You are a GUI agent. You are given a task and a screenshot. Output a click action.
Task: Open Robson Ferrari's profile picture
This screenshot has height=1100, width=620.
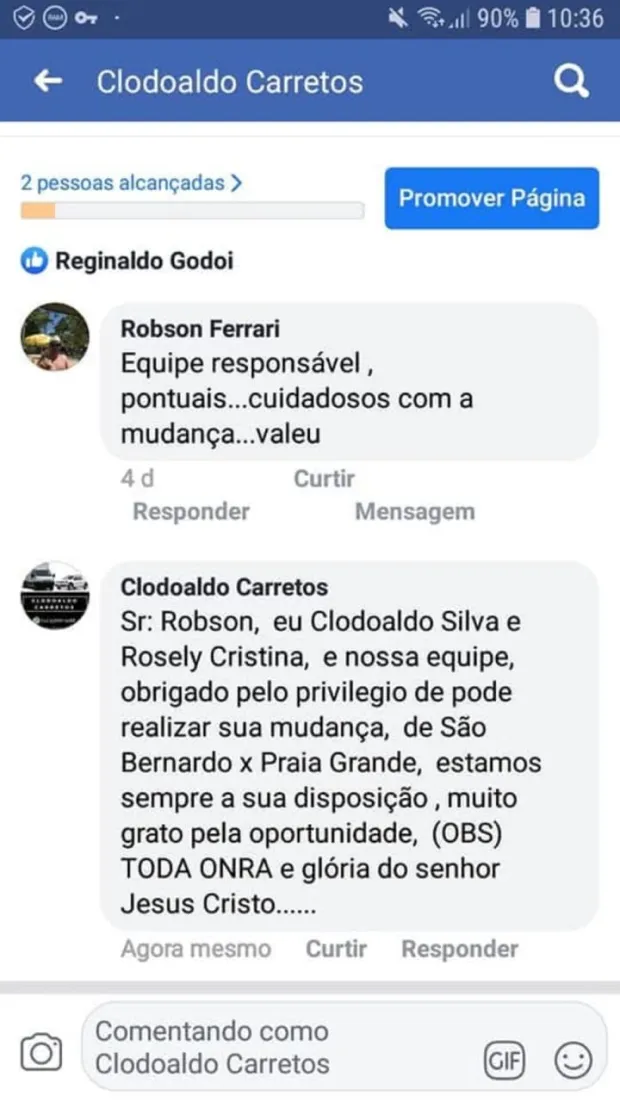click(55, 337)
